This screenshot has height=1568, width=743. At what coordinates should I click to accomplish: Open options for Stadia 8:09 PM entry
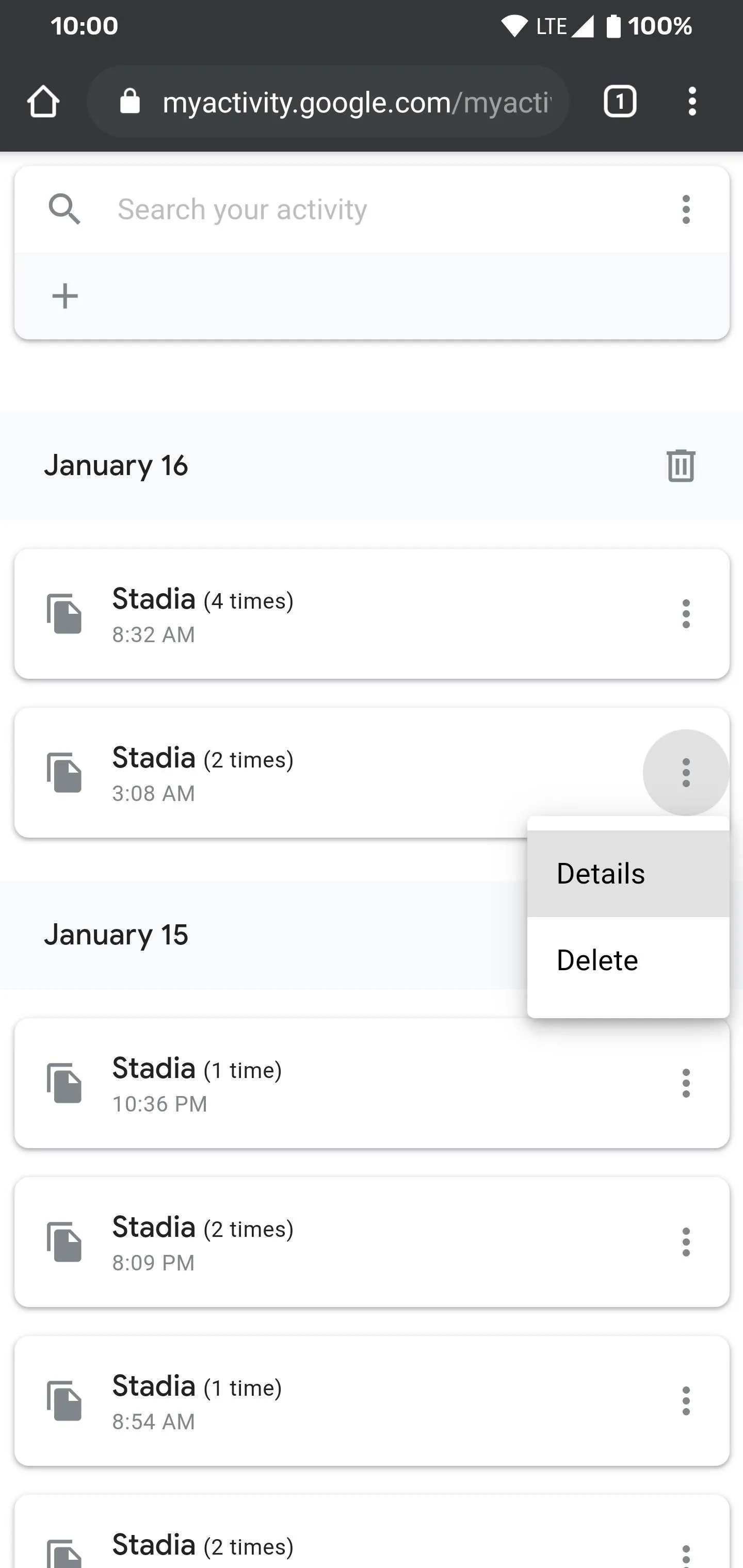pos(686,1242)
